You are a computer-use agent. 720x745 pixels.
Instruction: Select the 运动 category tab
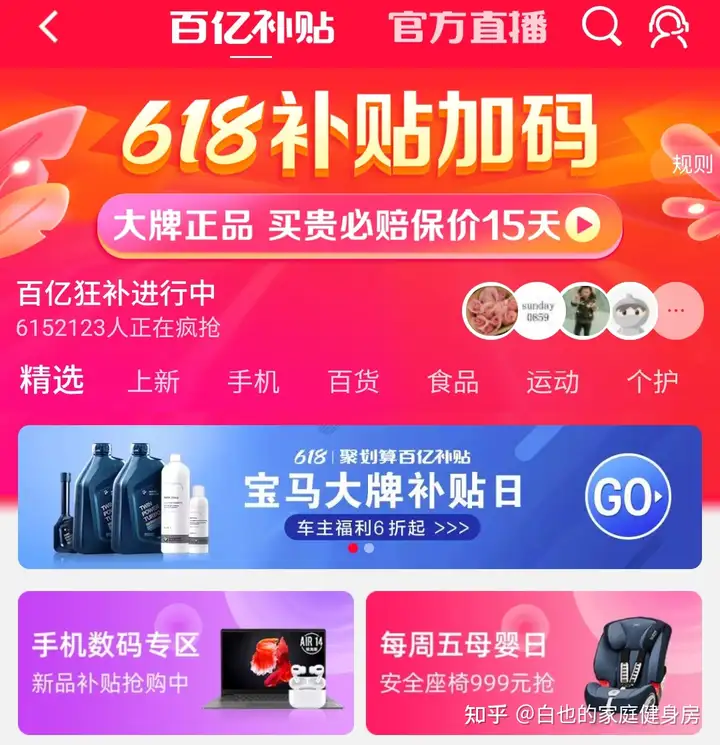coord(552,382)
